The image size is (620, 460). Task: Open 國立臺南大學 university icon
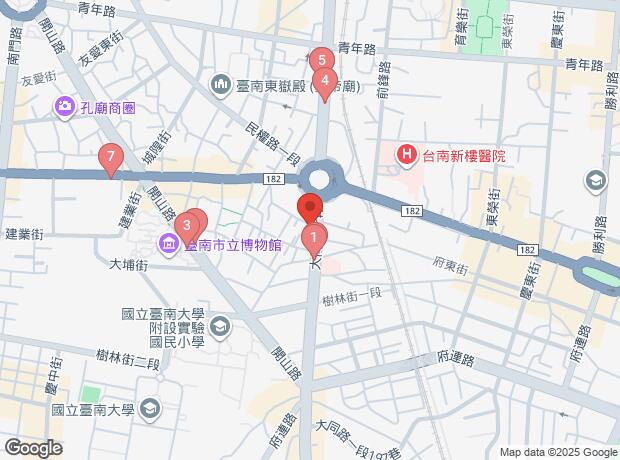(x=149, y=408)
